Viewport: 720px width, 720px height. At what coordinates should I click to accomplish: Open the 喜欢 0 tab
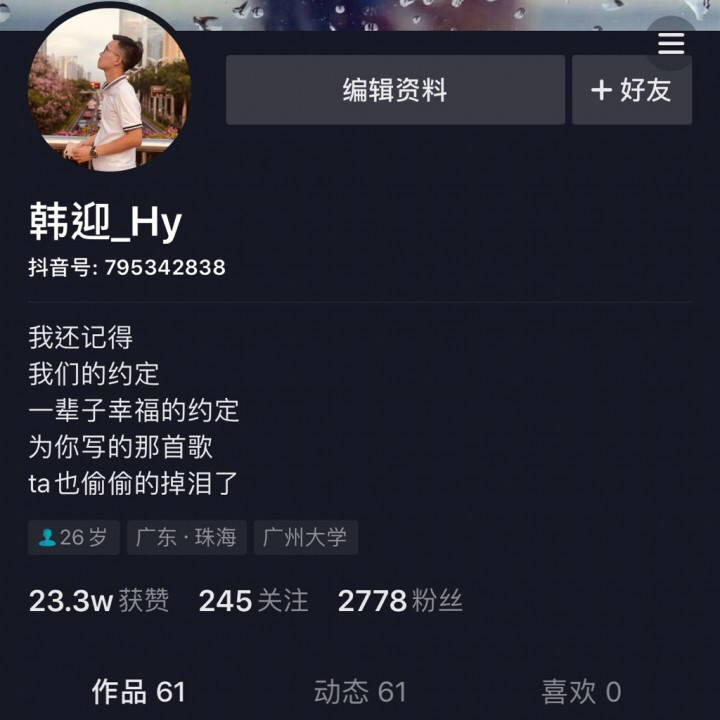pyautogui.click(x=581, y=691)
